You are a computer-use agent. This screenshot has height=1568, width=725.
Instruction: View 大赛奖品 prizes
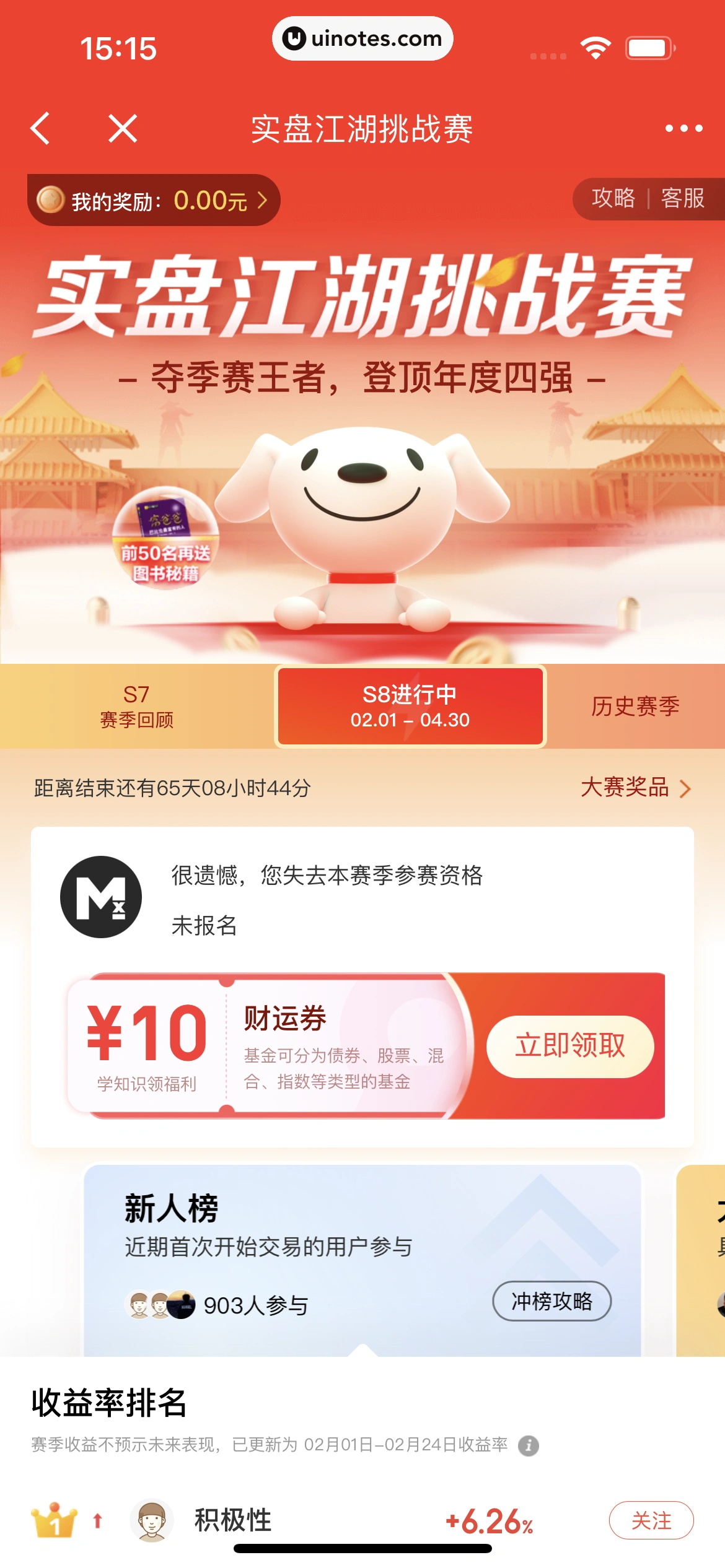pos(635,788)
